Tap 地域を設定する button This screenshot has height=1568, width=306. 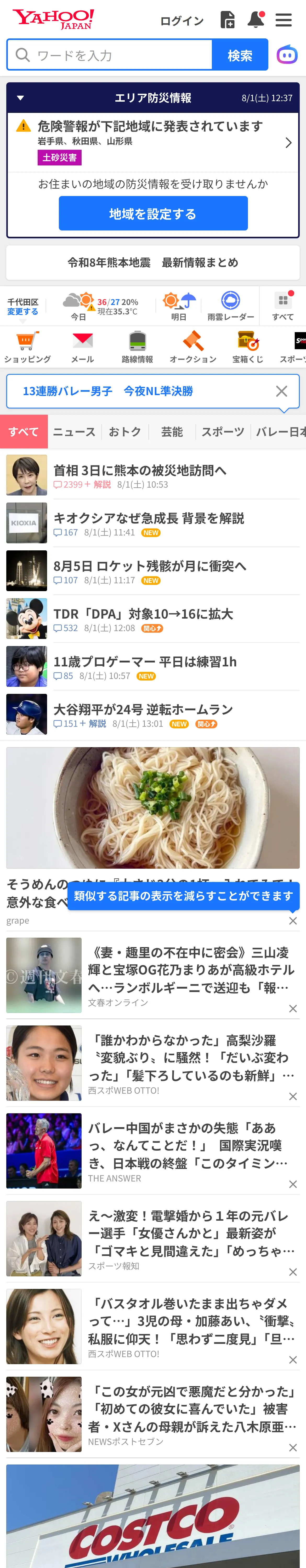coord(153,214)
